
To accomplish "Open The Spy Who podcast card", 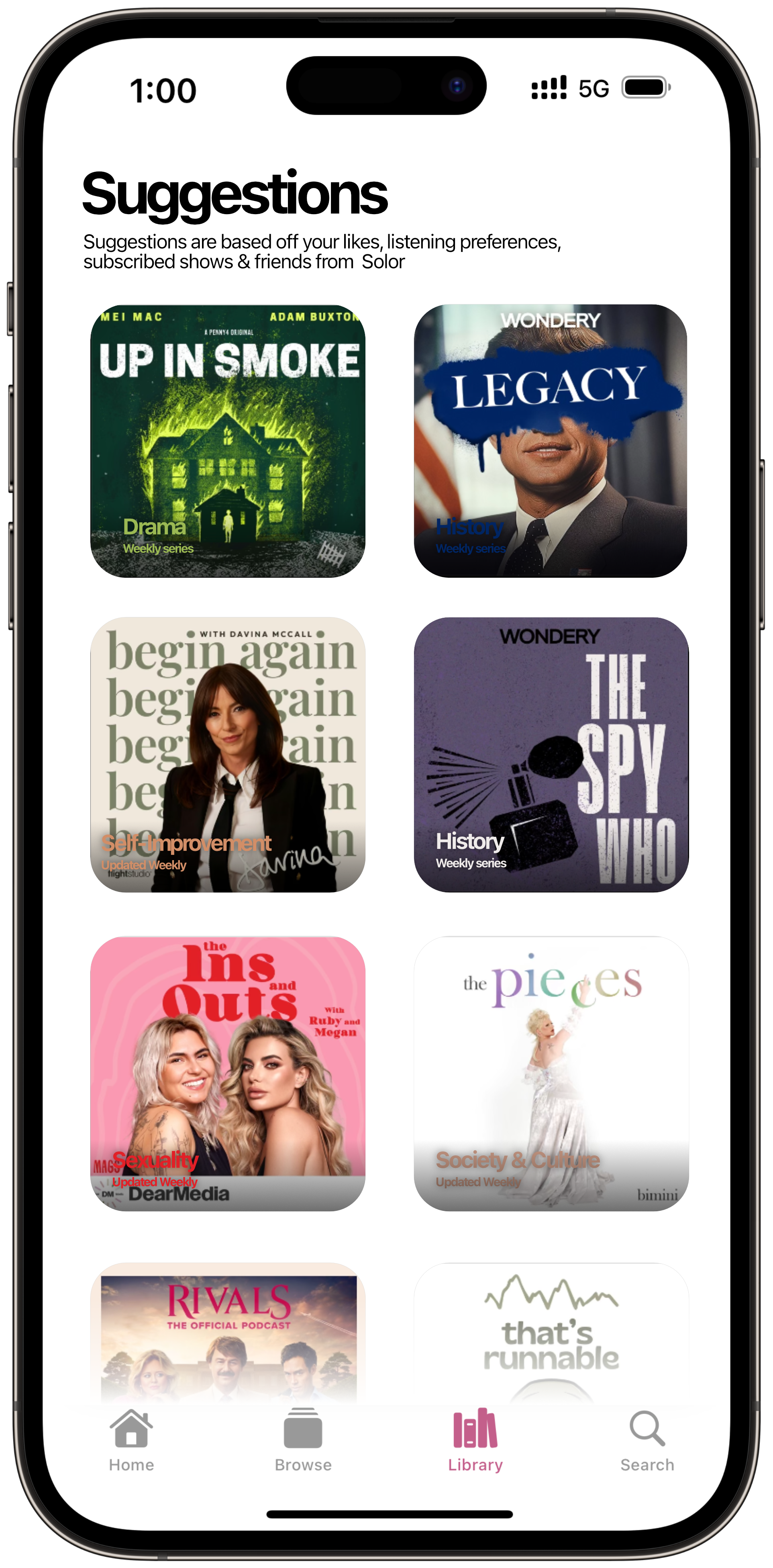I will [x=551, y=755].
